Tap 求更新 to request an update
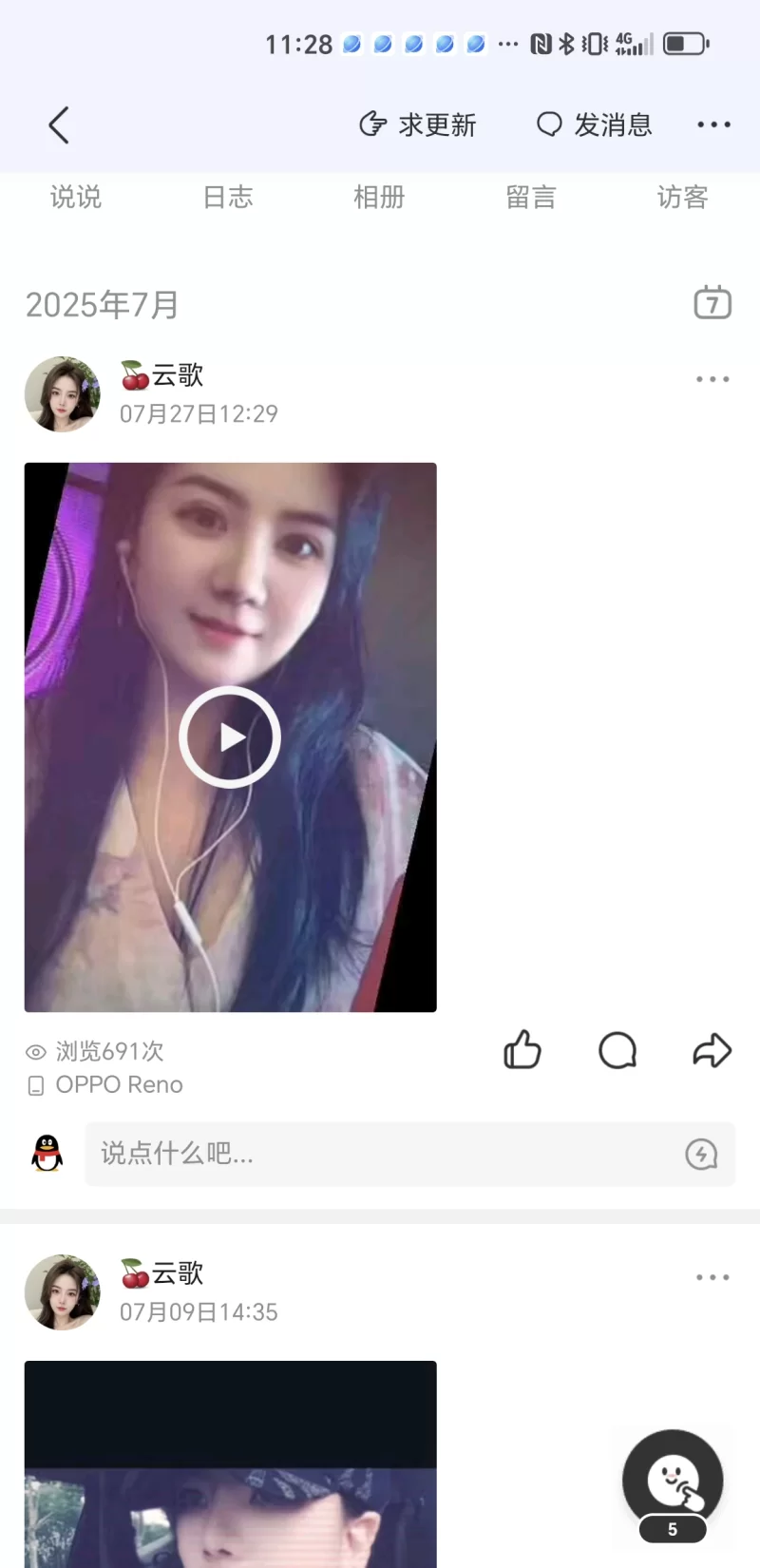The width and height of the screenshot is (760, 1568). tap(418, 124)
